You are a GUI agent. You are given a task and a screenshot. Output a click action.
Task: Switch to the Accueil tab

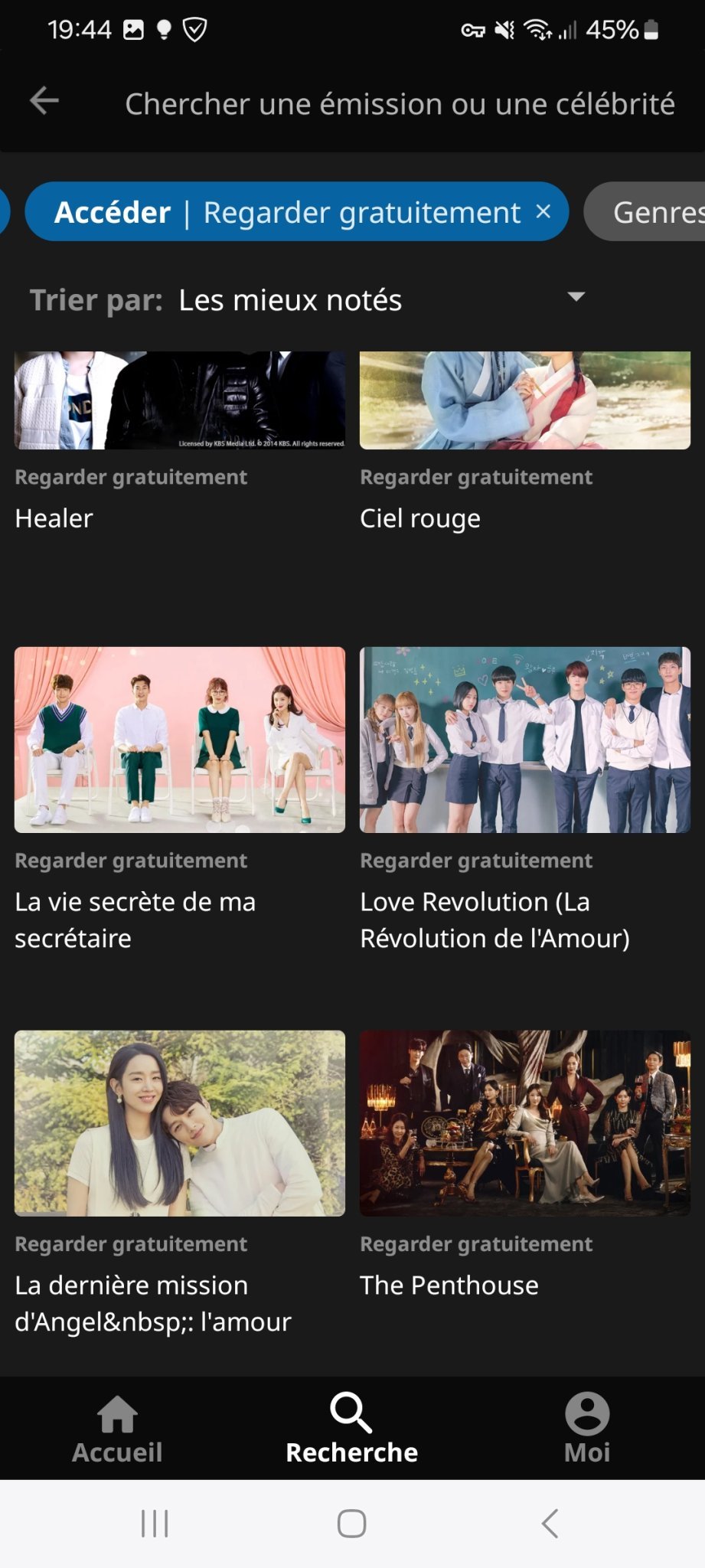[x=117, y=1429]
